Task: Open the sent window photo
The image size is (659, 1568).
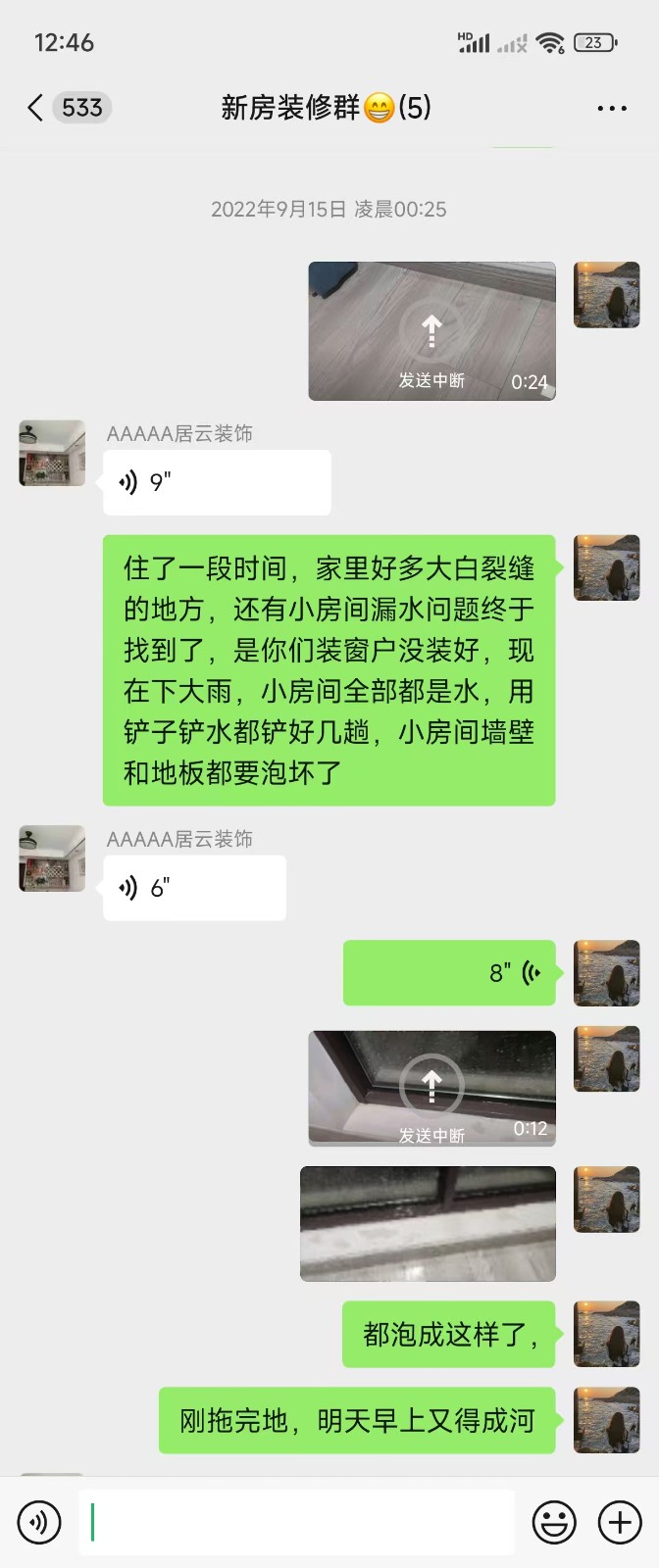Action: click(x=428, y=1223)
